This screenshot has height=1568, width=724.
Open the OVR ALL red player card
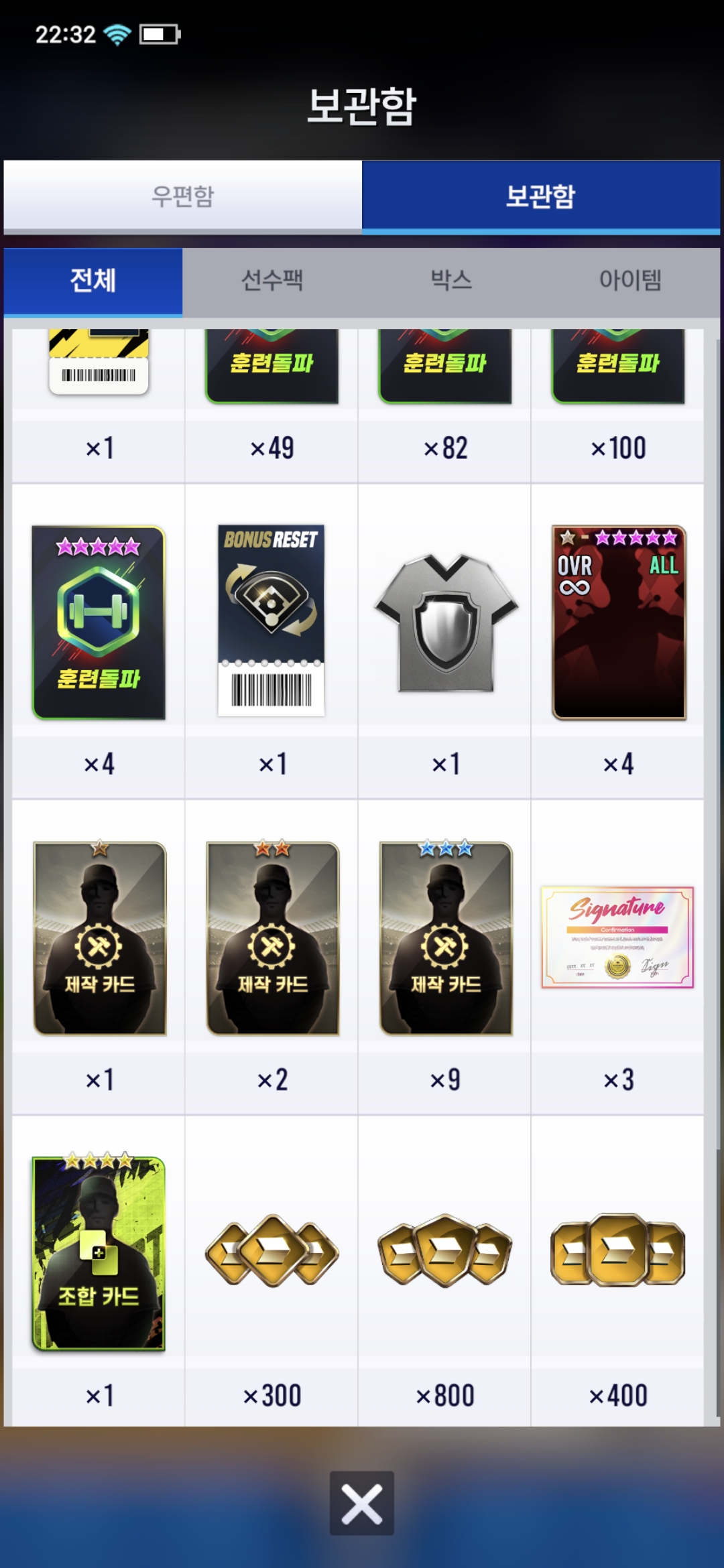[x=618, y=623]
